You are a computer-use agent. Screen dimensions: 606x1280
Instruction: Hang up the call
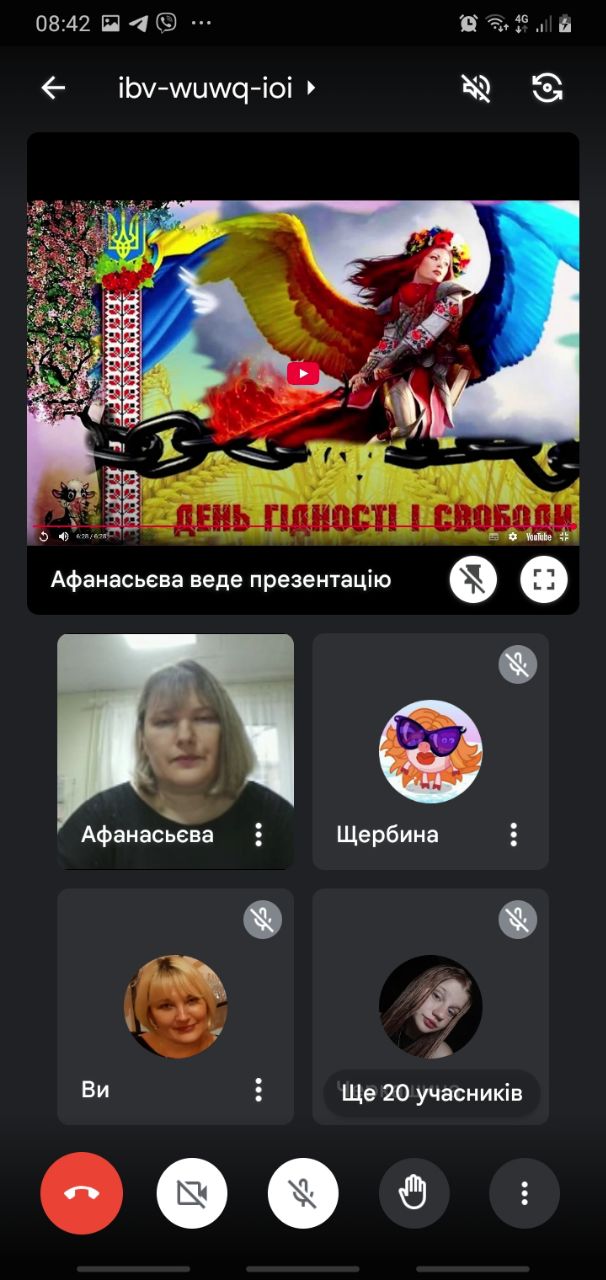coord(81,1193)
